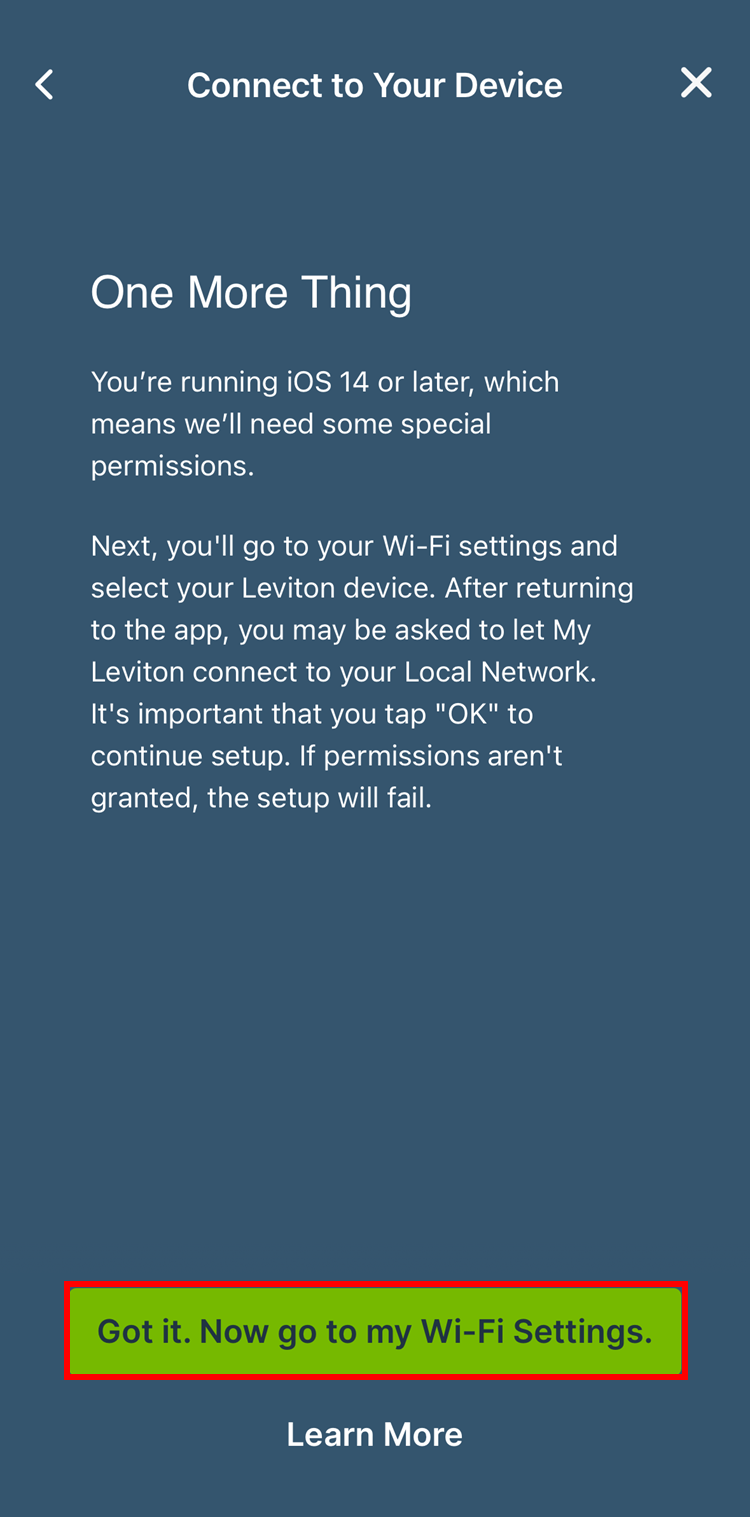Open the Learn More link

(375, 1434)
